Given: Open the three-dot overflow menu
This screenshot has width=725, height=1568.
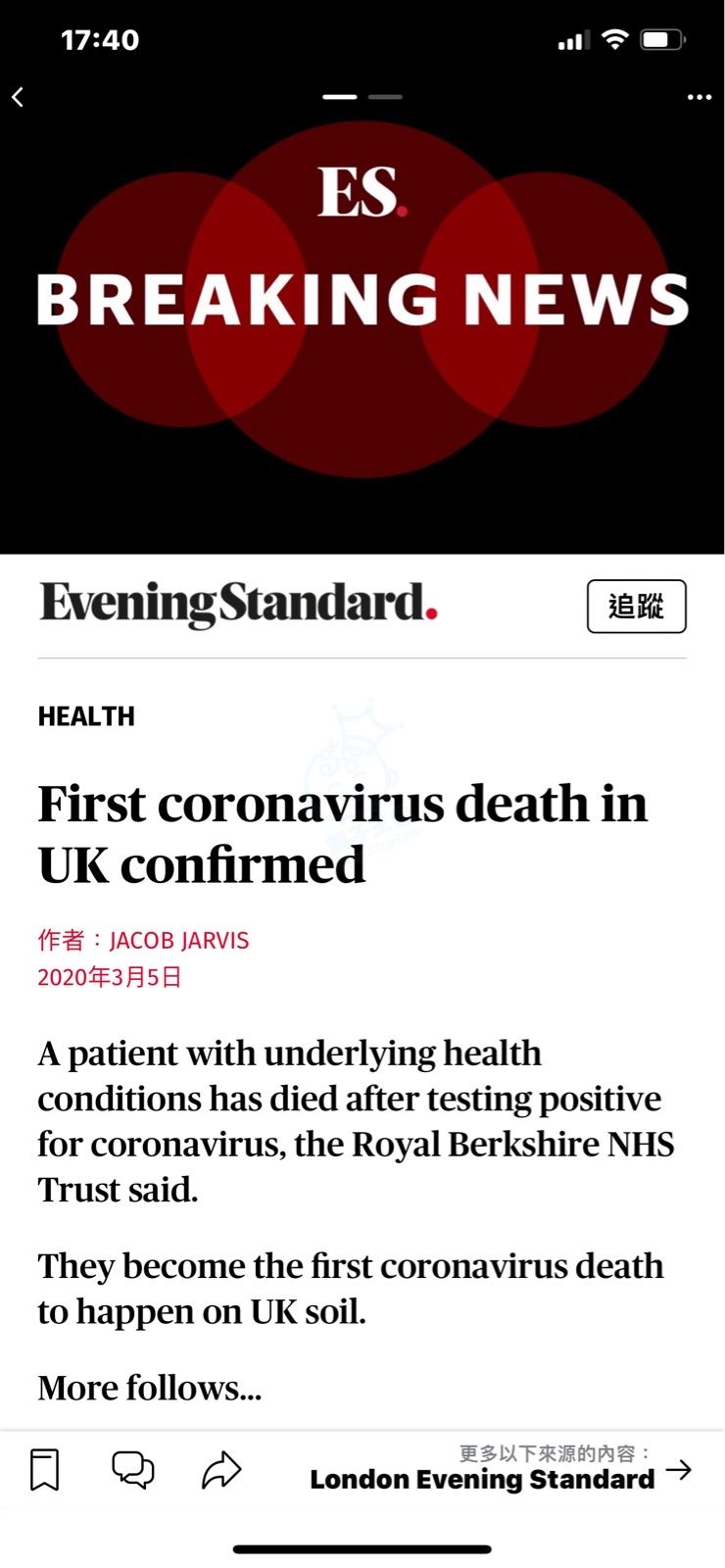Looking at the screenshot, I should 699,97.
